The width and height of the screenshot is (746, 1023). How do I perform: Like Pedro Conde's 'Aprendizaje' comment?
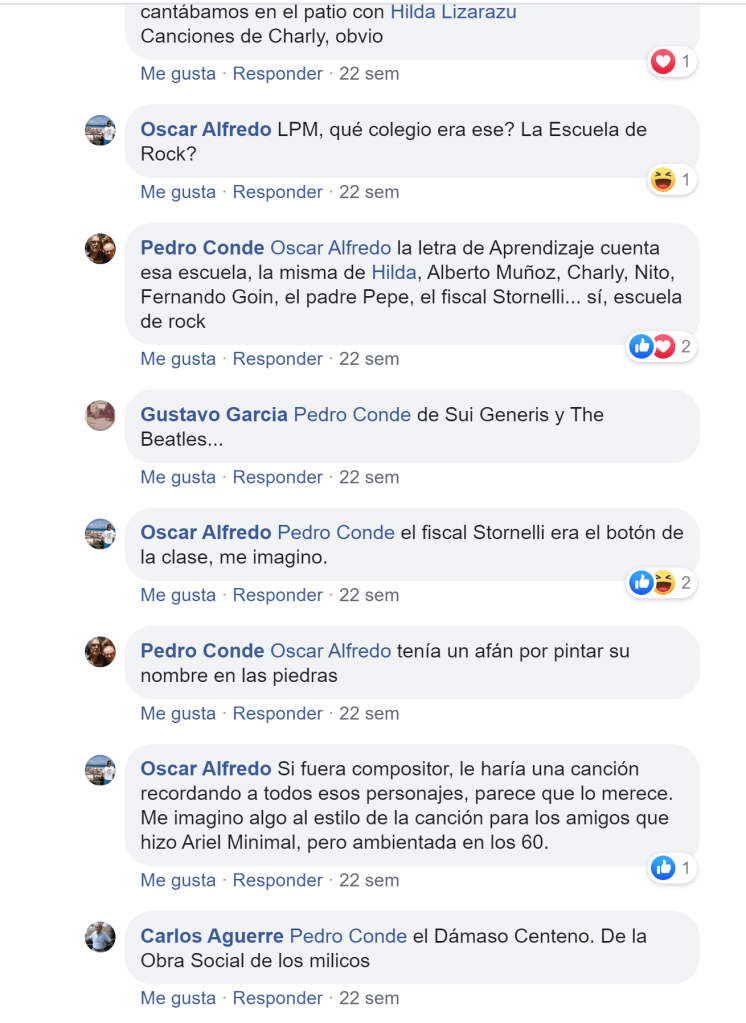178,359
